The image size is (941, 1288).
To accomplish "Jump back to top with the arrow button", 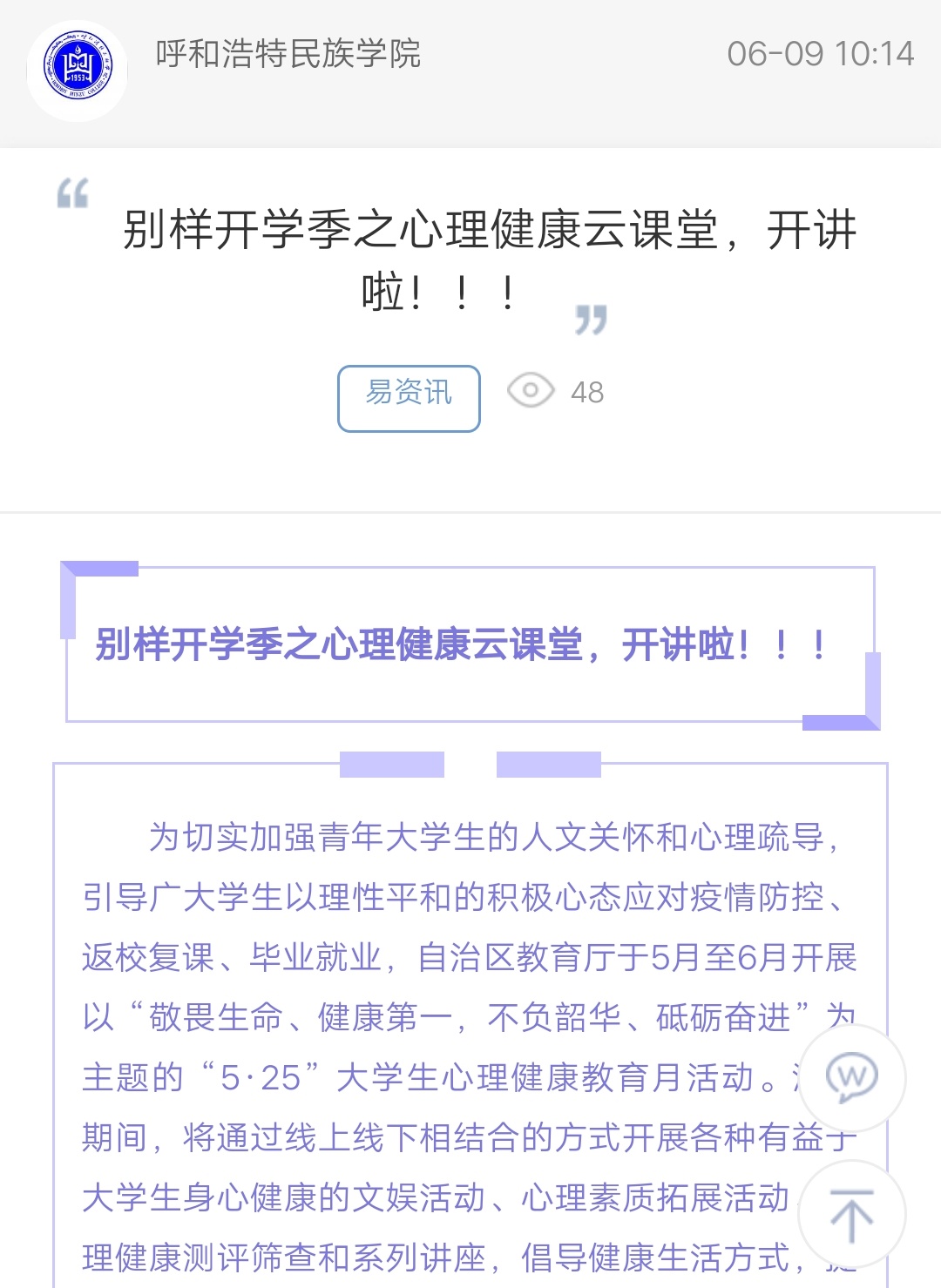I will point(851,1214).
